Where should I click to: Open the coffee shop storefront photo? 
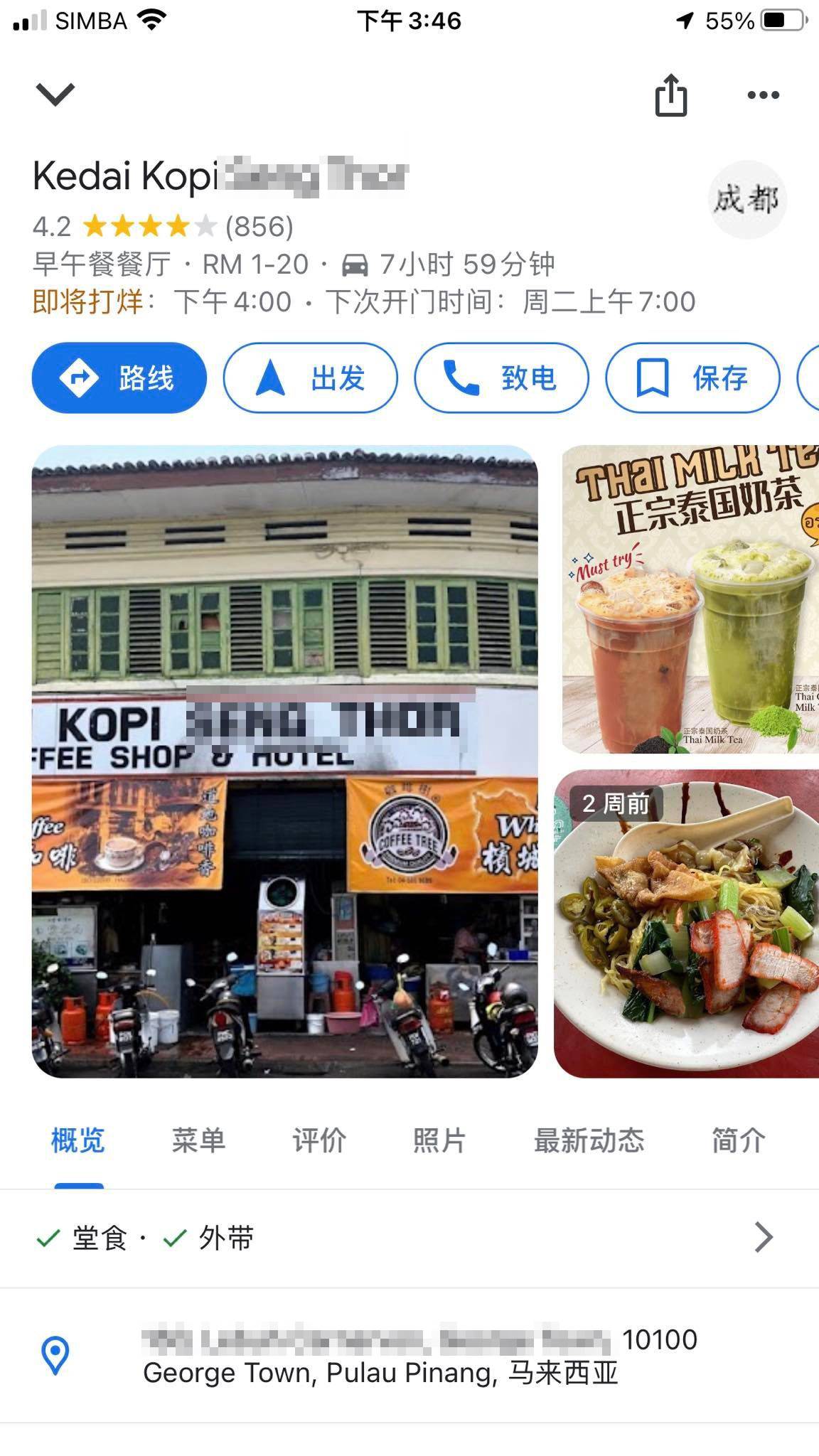click(284, 761)
